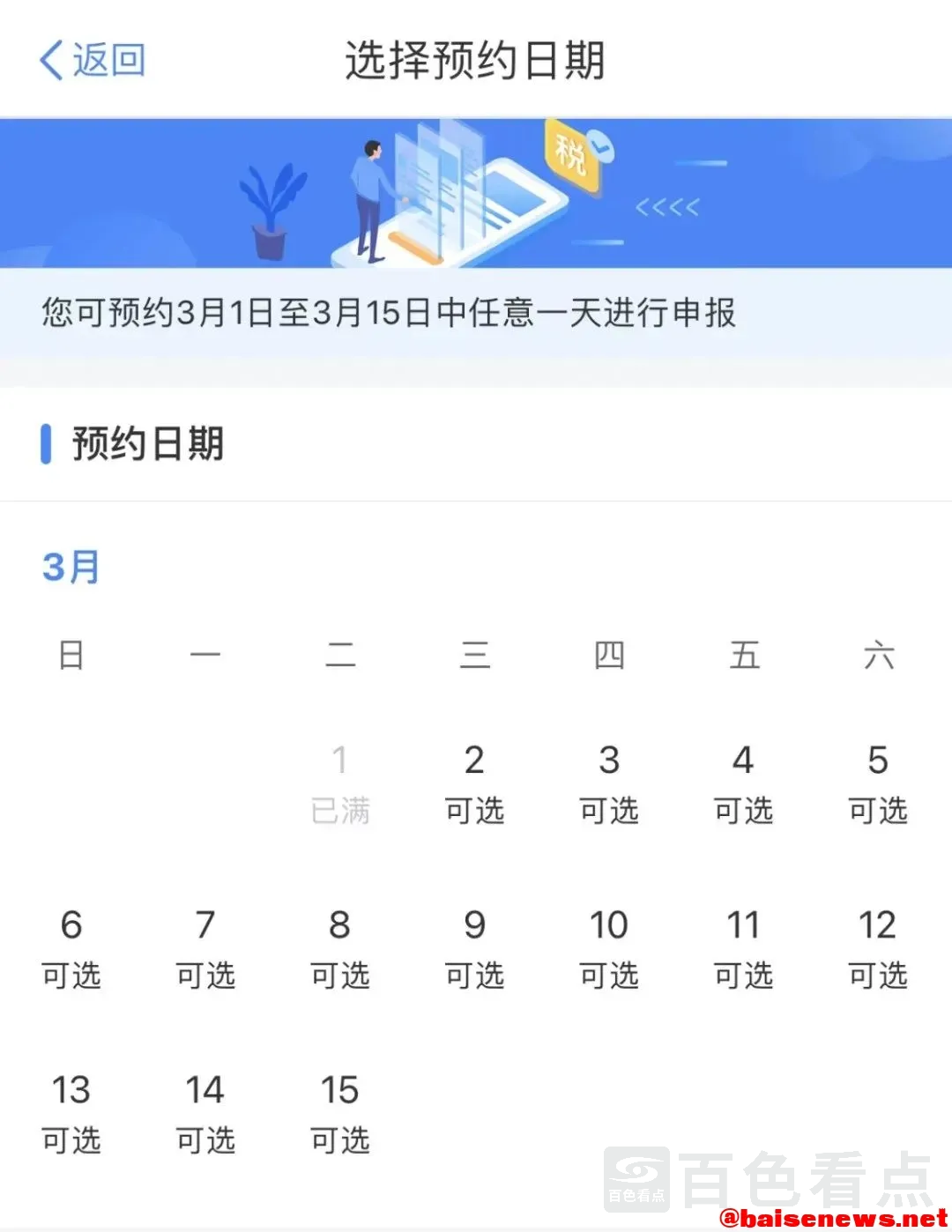Pick March 7 as the date
This screenshot has height=1232, width=952.
pos(205,949)
